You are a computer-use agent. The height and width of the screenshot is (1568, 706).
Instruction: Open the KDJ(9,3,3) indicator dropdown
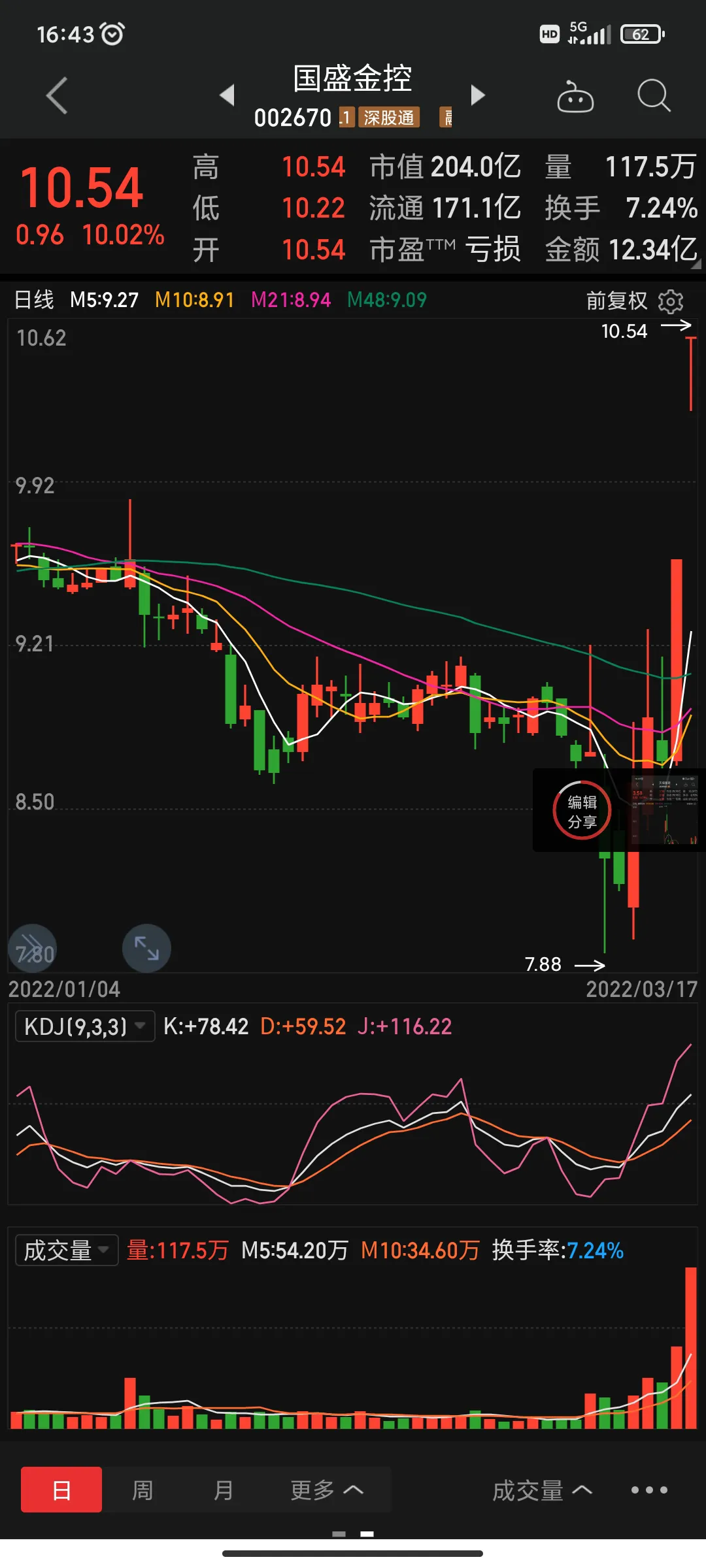click(x=84, y=1026)
